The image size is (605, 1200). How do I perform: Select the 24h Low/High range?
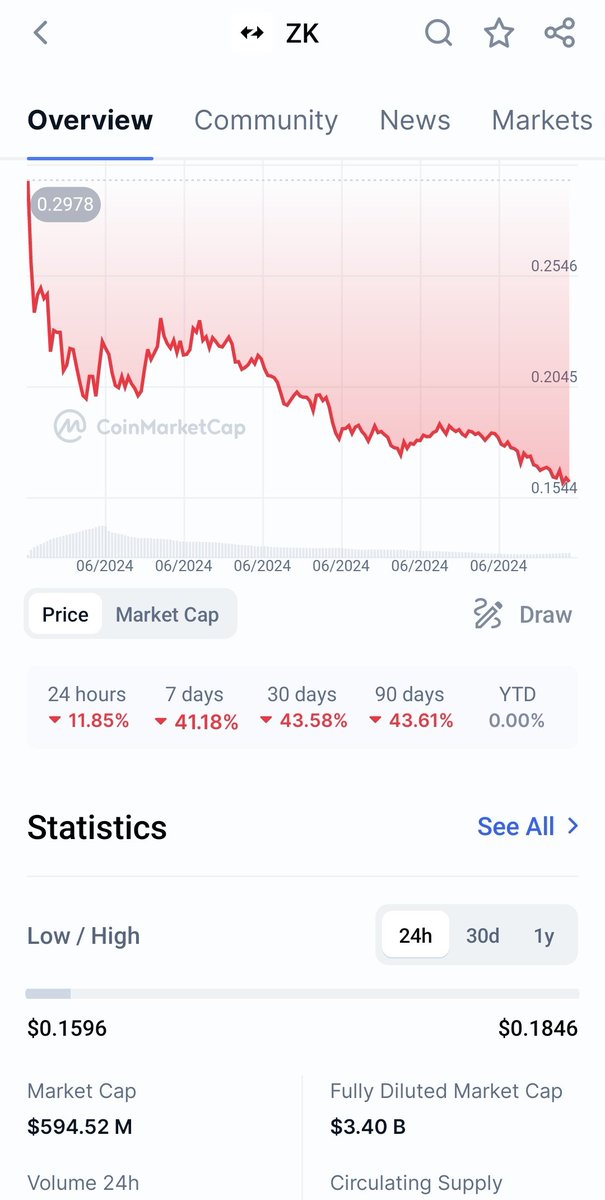point(415,936)
